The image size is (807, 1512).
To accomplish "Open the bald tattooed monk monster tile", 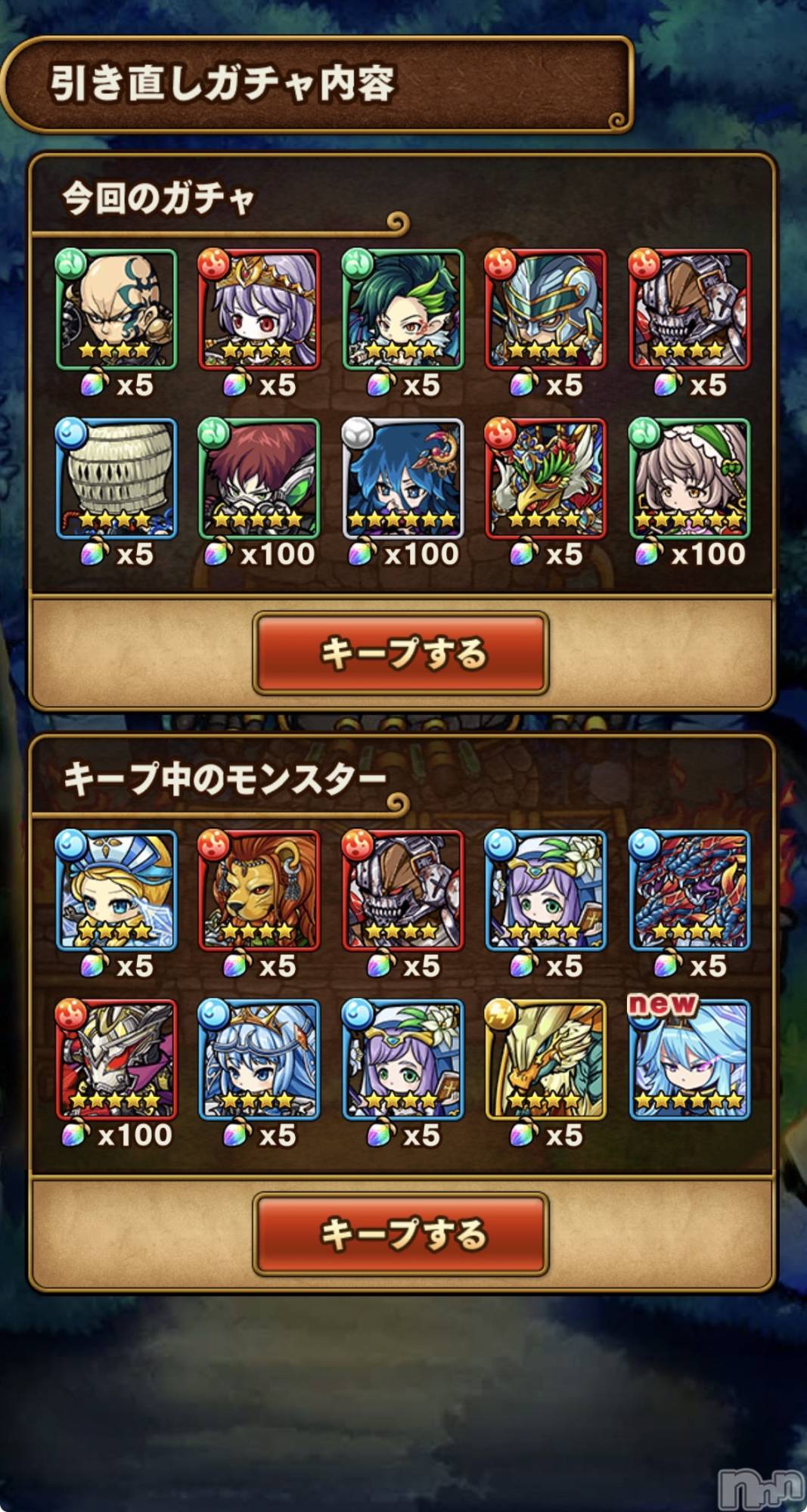I will point(116,309).
